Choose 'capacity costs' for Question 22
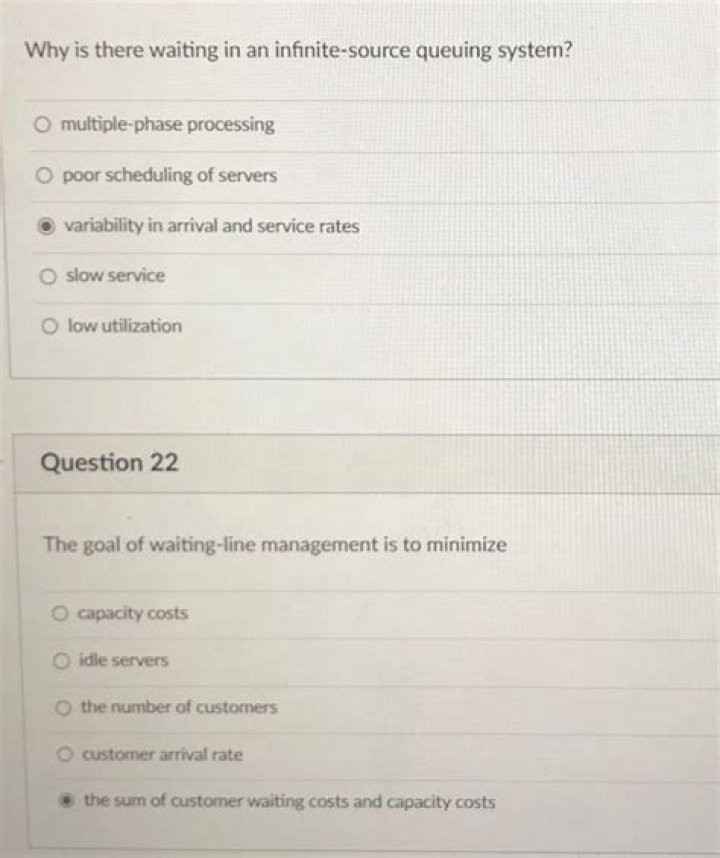The width and height of the screenshot is (720, 858). coord(61,614)
